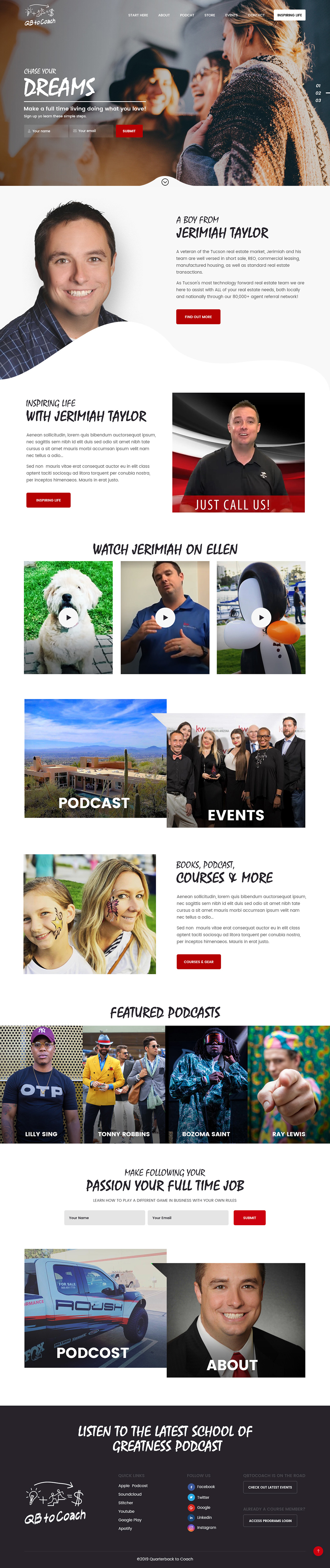
Task: Play the white dog video
Action: [x=68, y=617]
